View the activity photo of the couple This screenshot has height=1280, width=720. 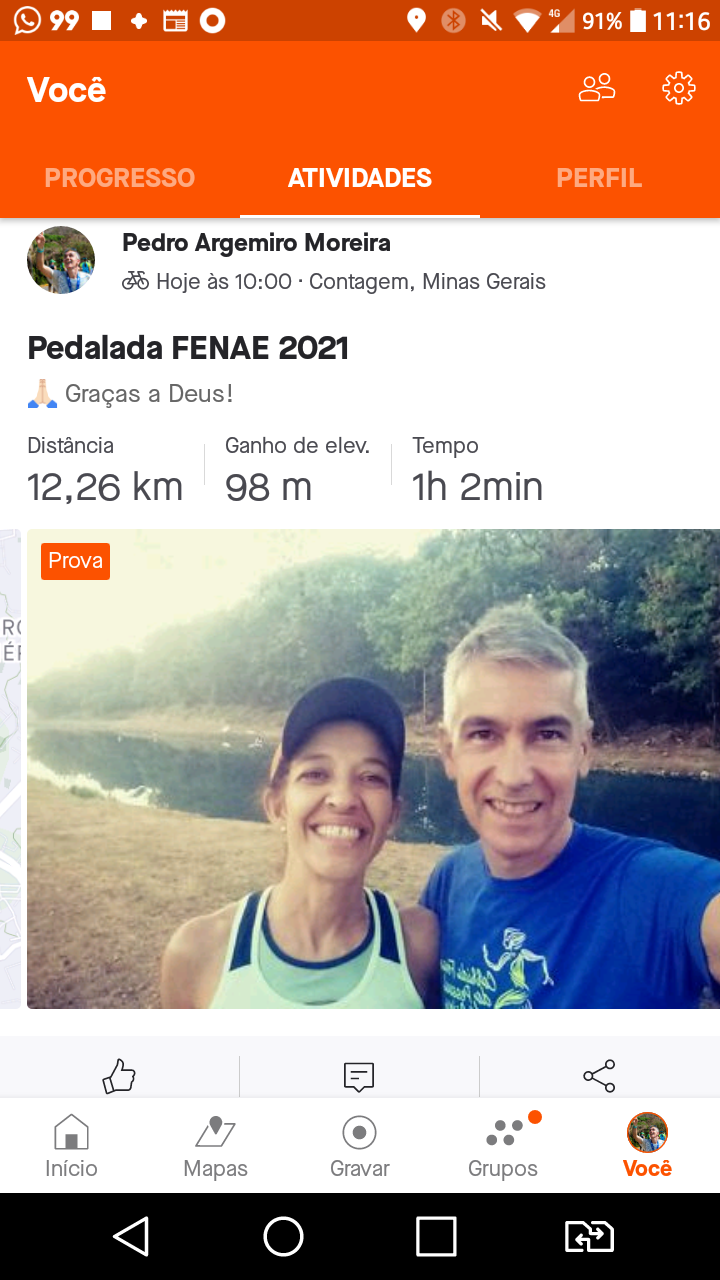[373, 768]
